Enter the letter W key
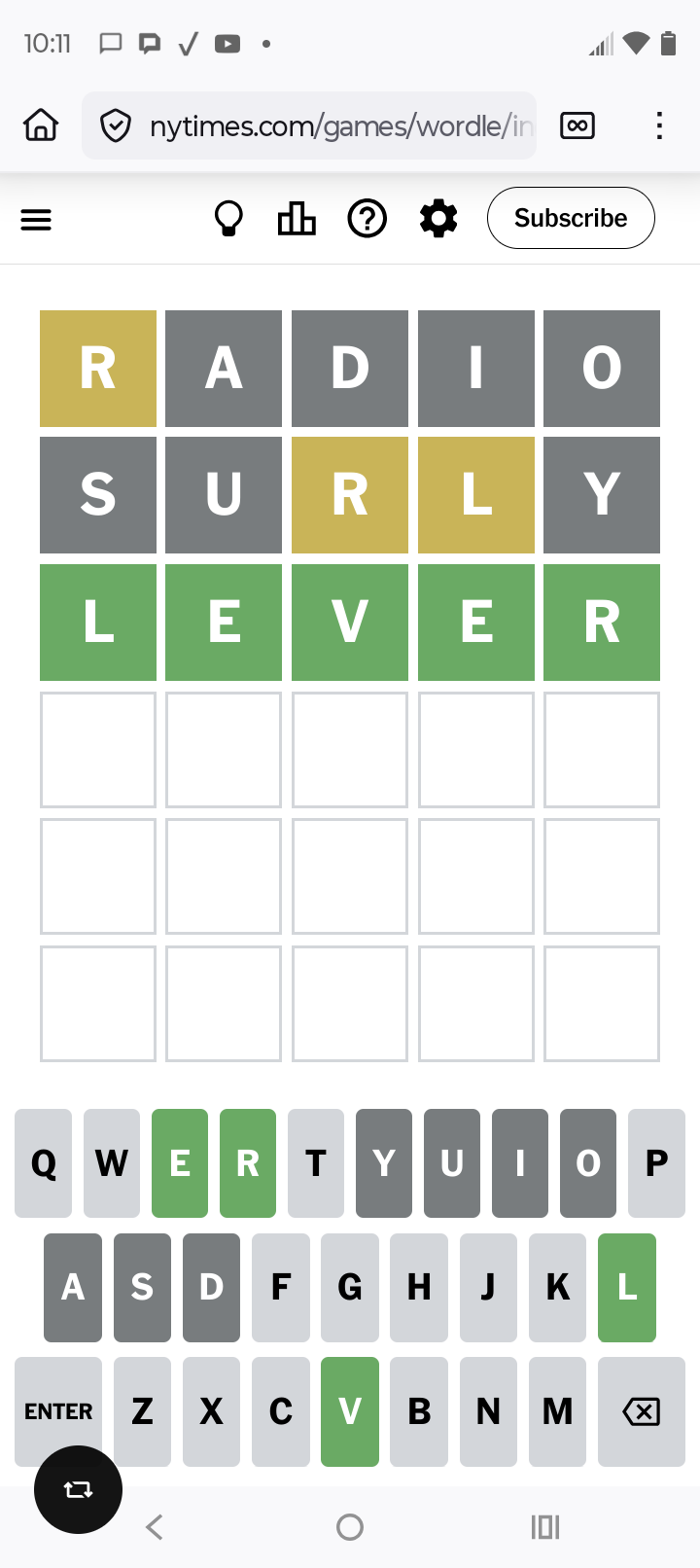The width and height of the screenshot is (700, 1568). tap(112, 1163)
